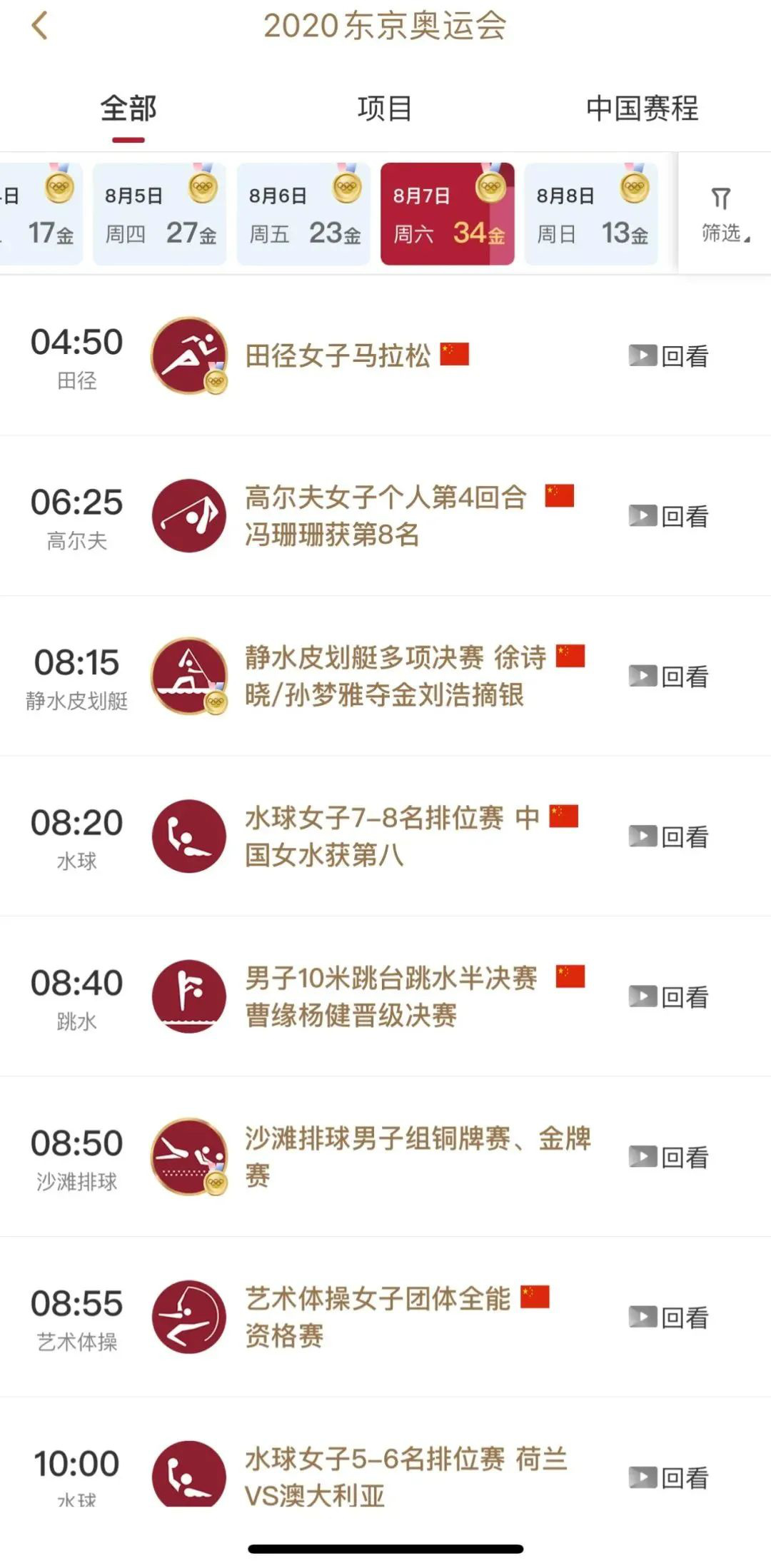This screenshot has height=1568, width=771.
Task: Tap 回看 for 高尔夫女子个人第4回合
Action: click(x=668, y=516)
